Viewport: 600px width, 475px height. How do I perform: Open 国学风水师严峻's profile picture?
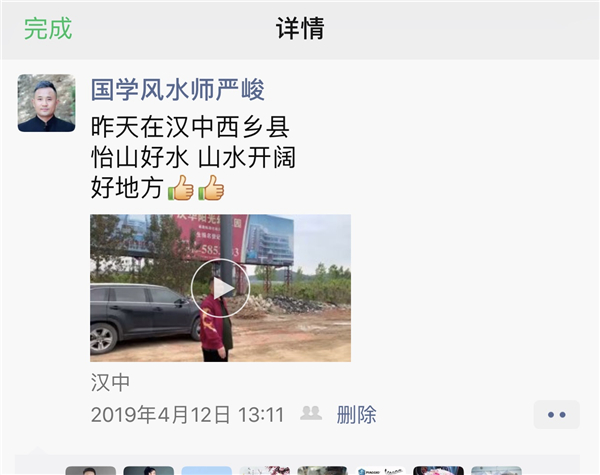(46, 103)
